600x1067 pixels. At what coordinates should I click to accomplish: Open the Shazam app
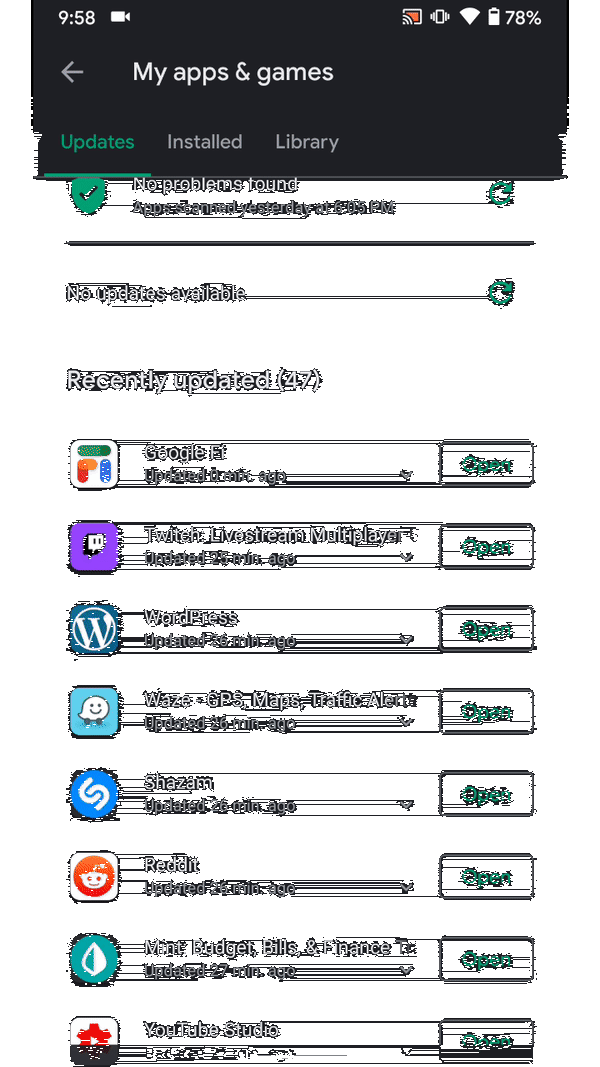point(486,795)
